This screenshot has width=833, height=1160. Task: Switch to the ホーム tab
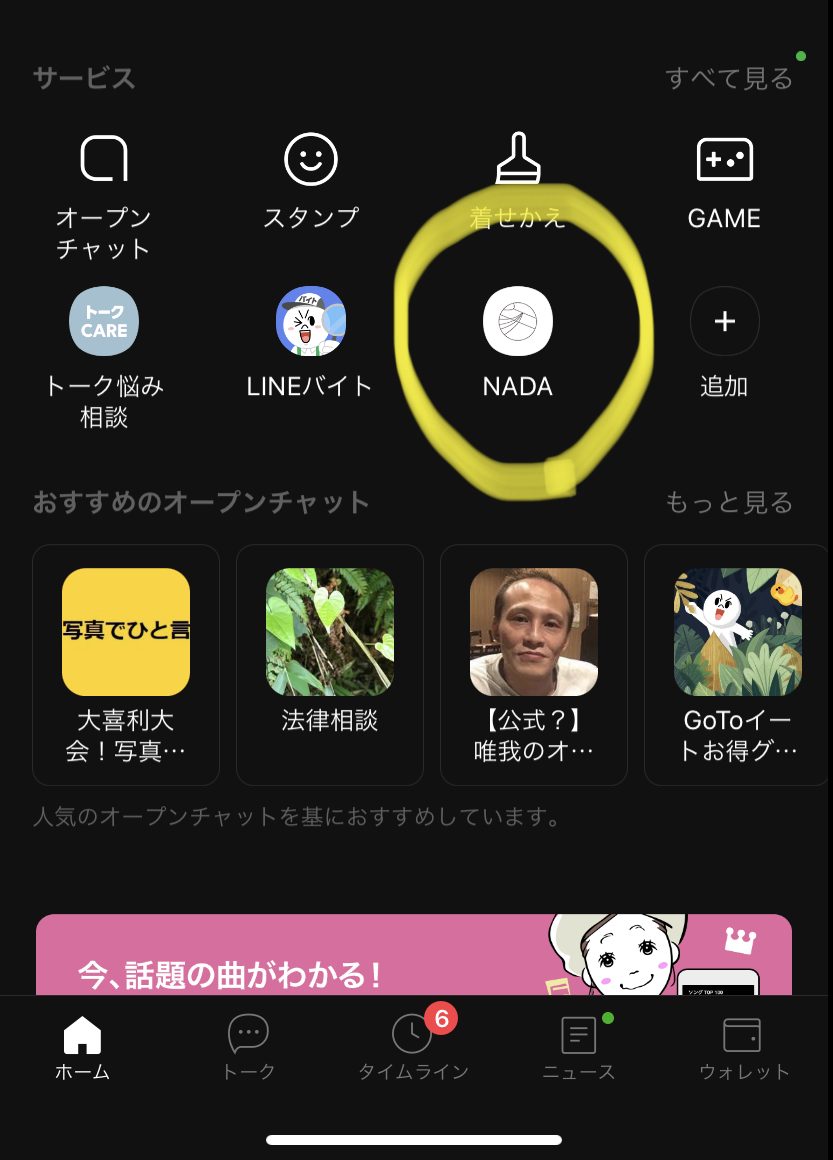point(82,1048)
